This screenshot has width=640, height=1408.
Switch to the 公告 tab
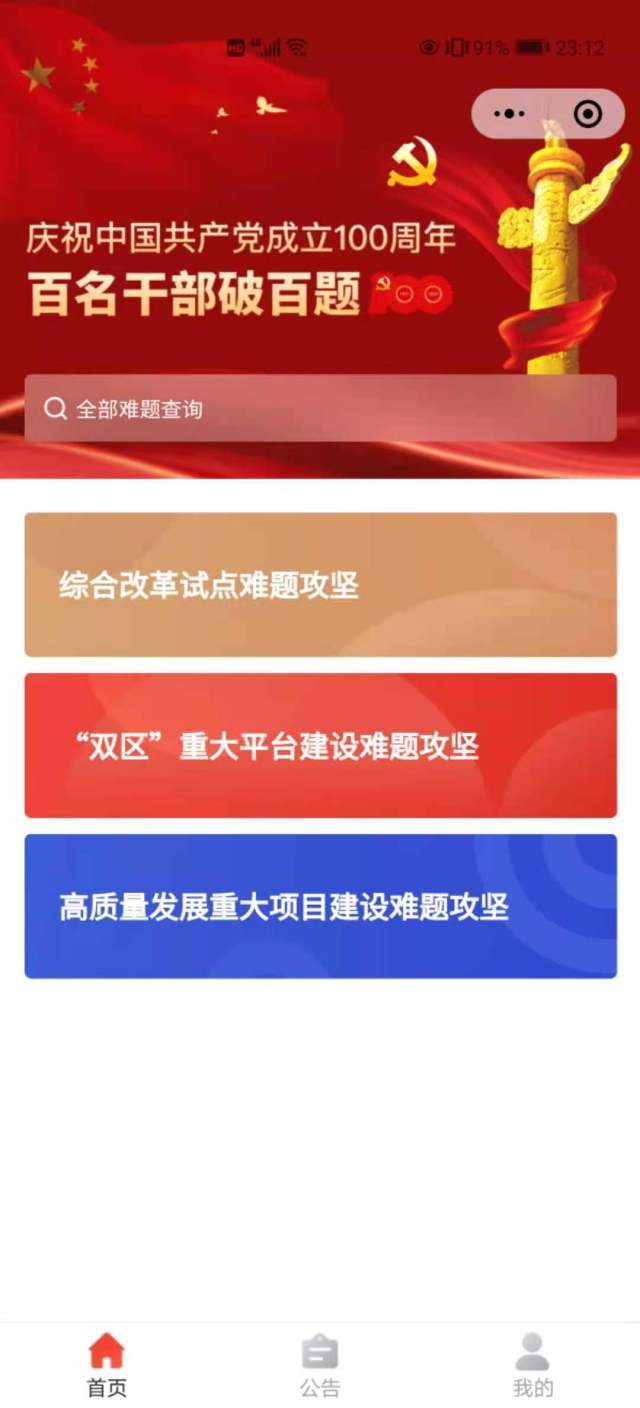[320, 1364]
